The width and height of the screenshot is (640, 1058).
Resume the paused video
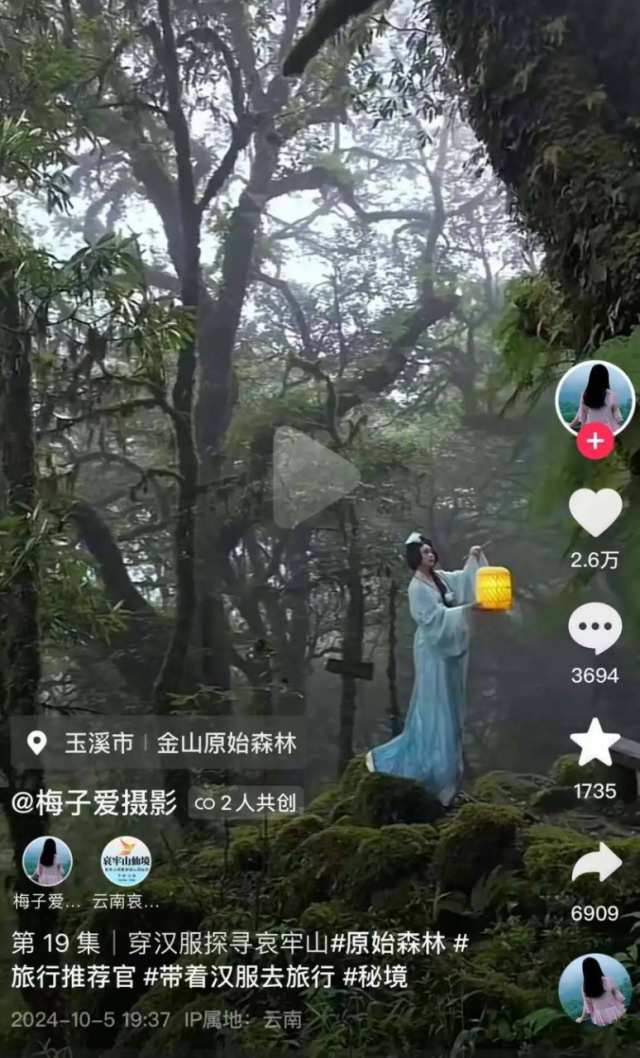click(x=315, y=478)
